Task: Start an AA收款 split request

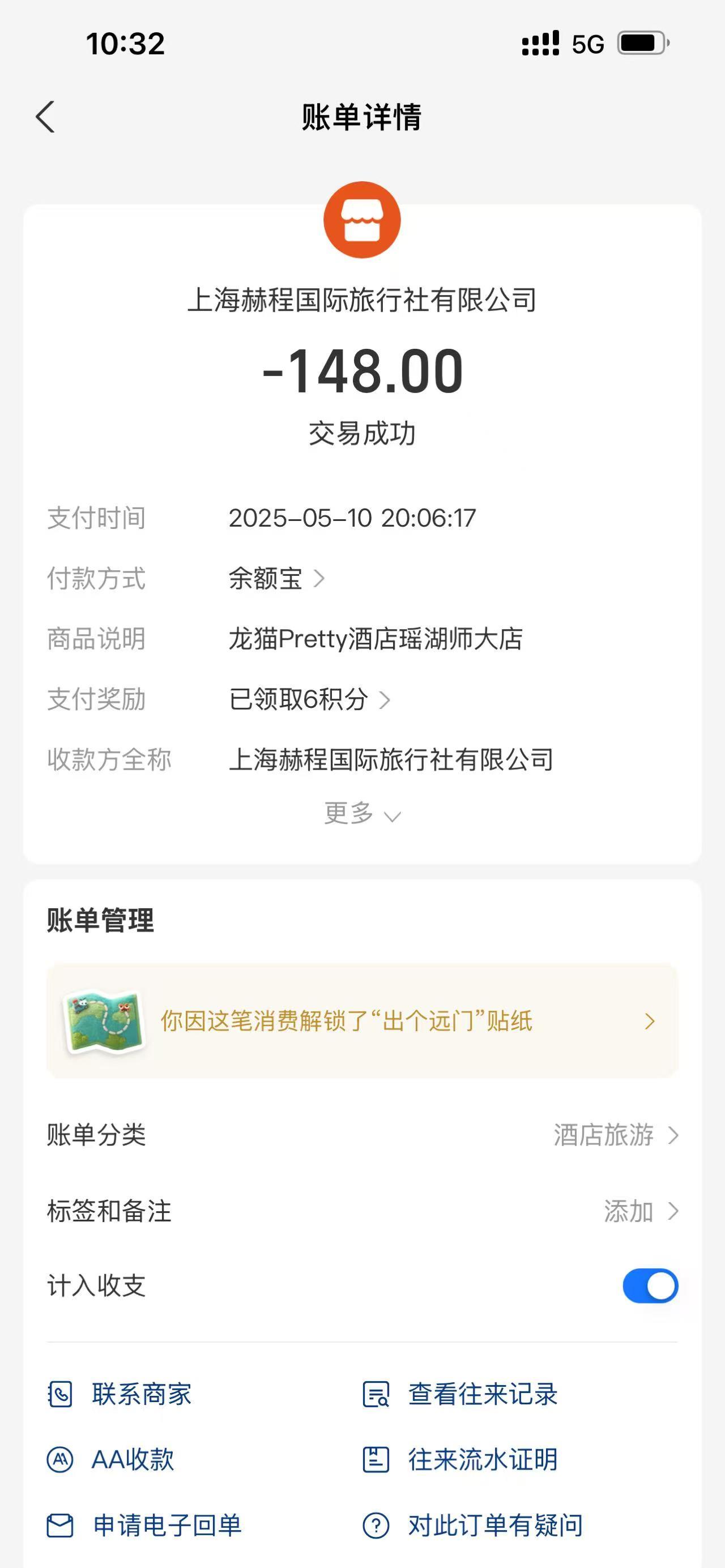Action: tap(112, 1460)
